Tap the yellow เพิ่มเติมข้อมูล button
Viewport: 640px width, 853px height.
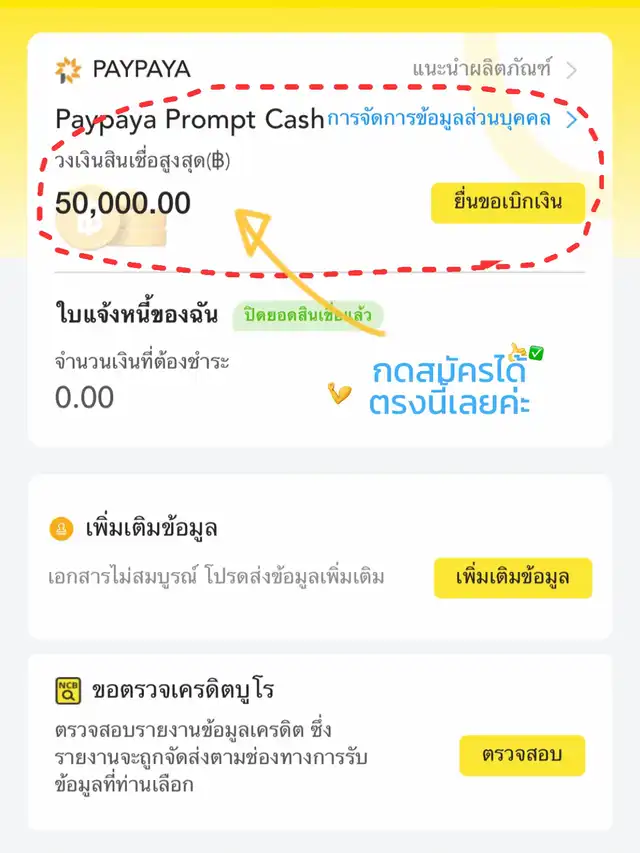click(512, 578)
